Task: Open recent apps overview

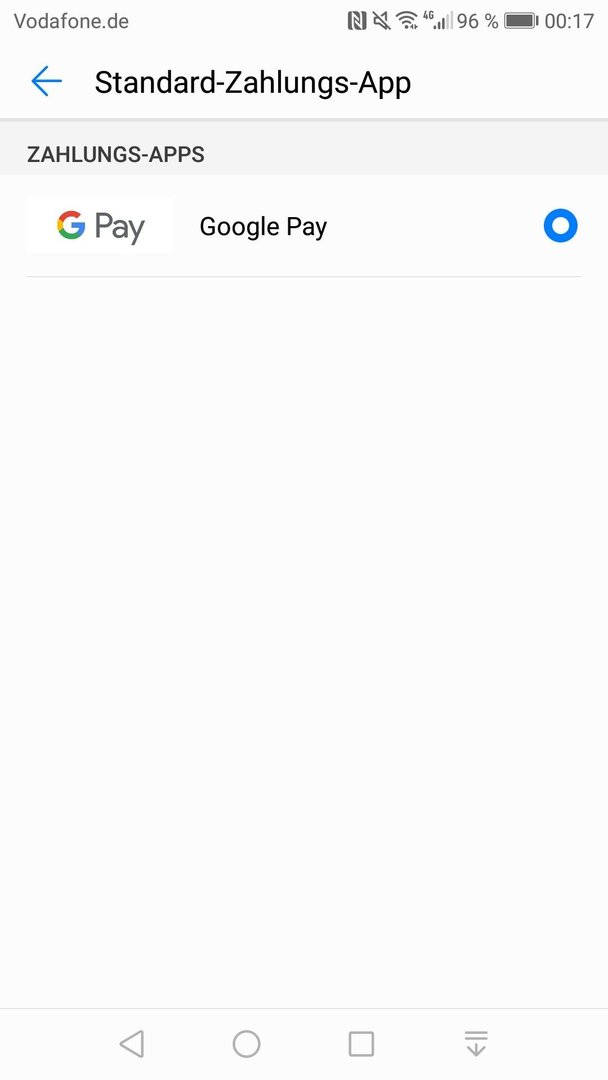Action: 361,1043
